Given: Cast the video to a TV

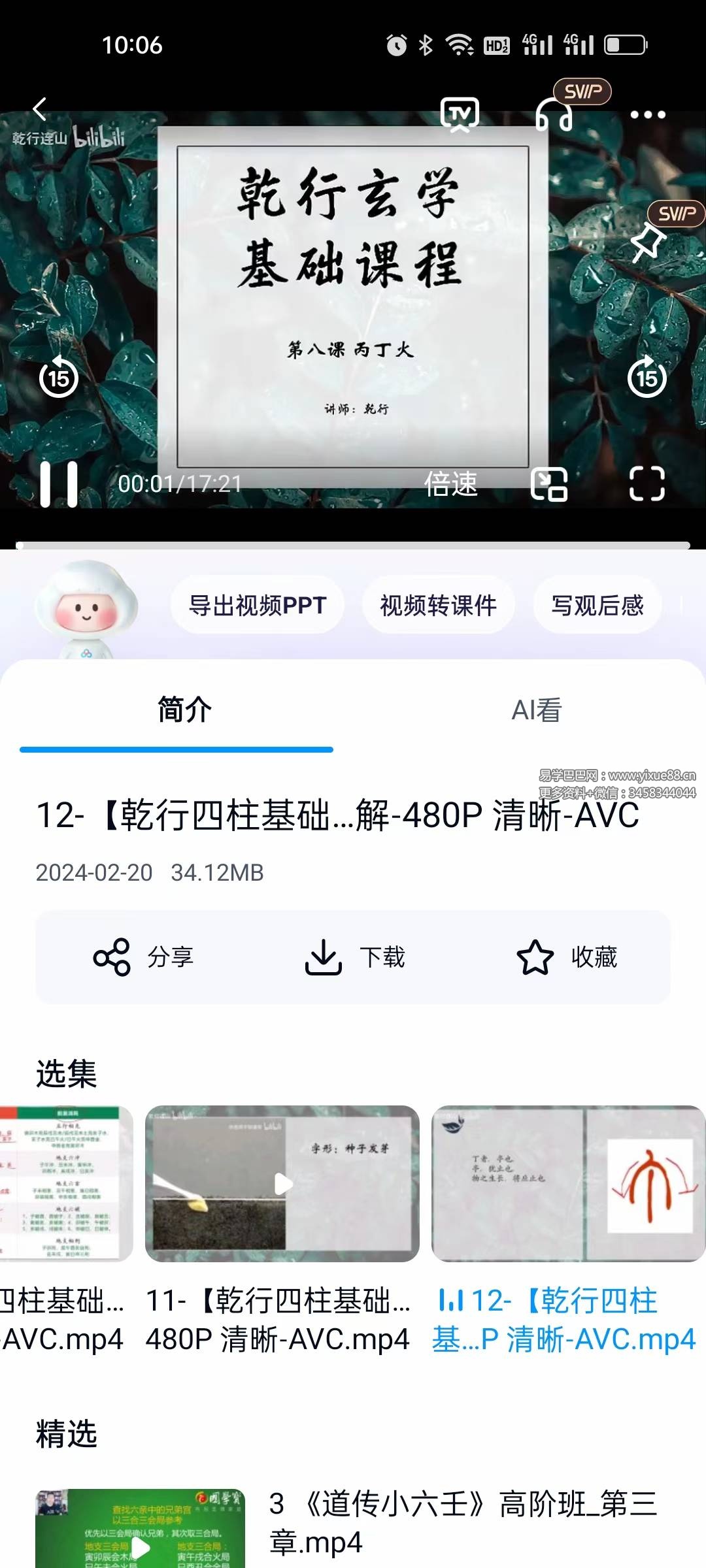Looking at the screenshot, I should [x=461, y=114].
